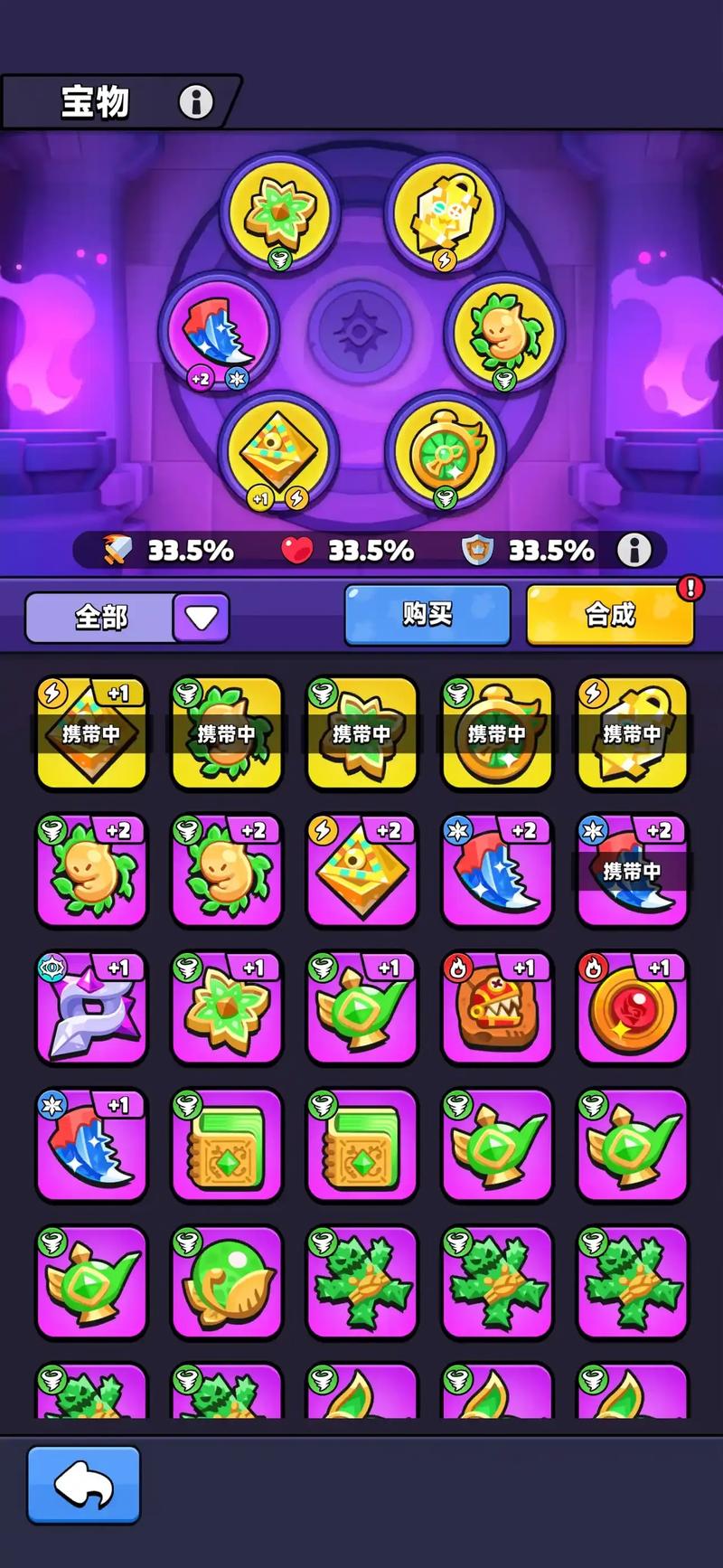This screenshot has height=1568, width=723.
Task: Select the equipped golden padlock slot
Action: point(444,213)
